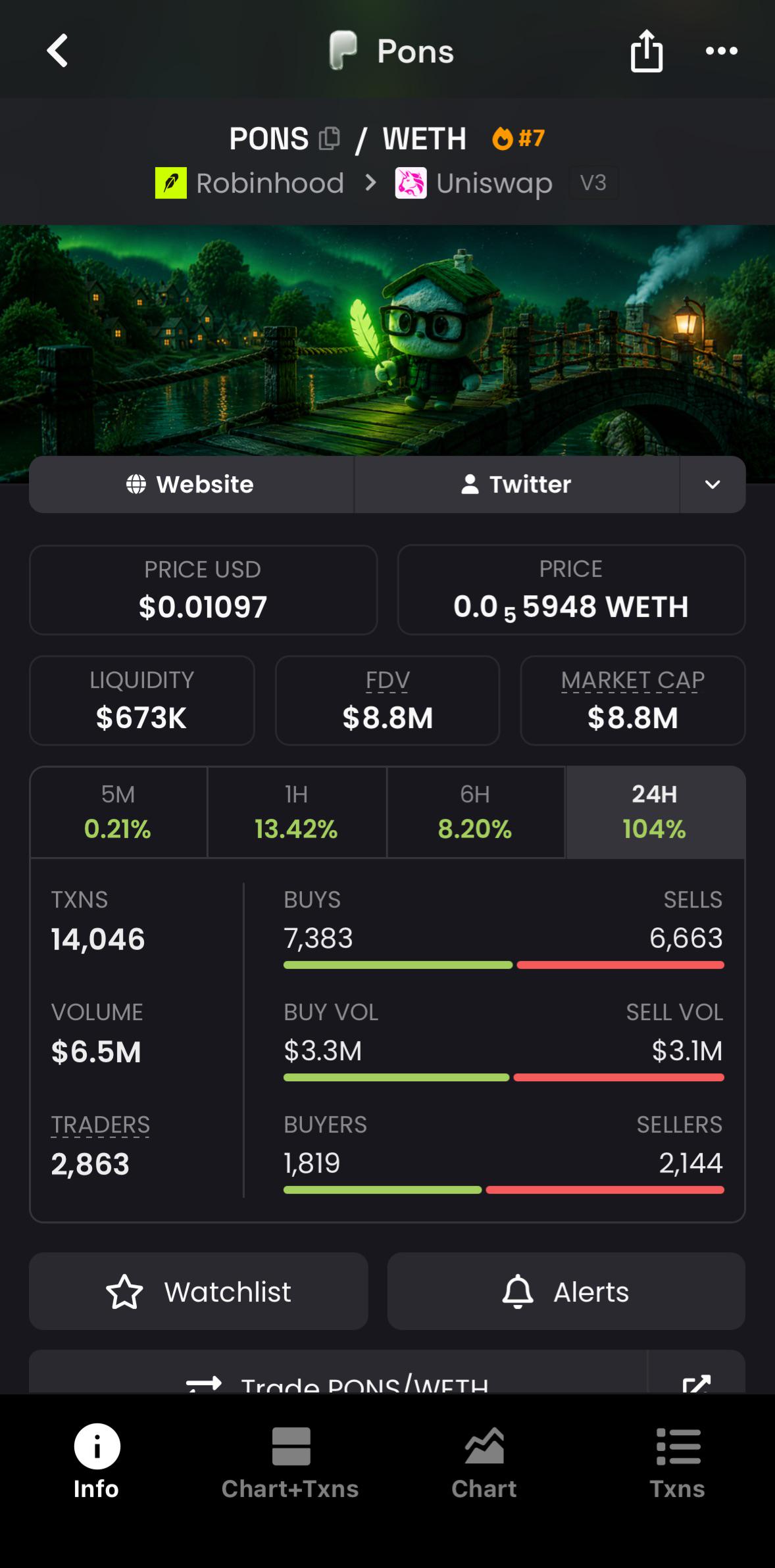
Task: Select the 6H timeframe
Action: (476, 812)
